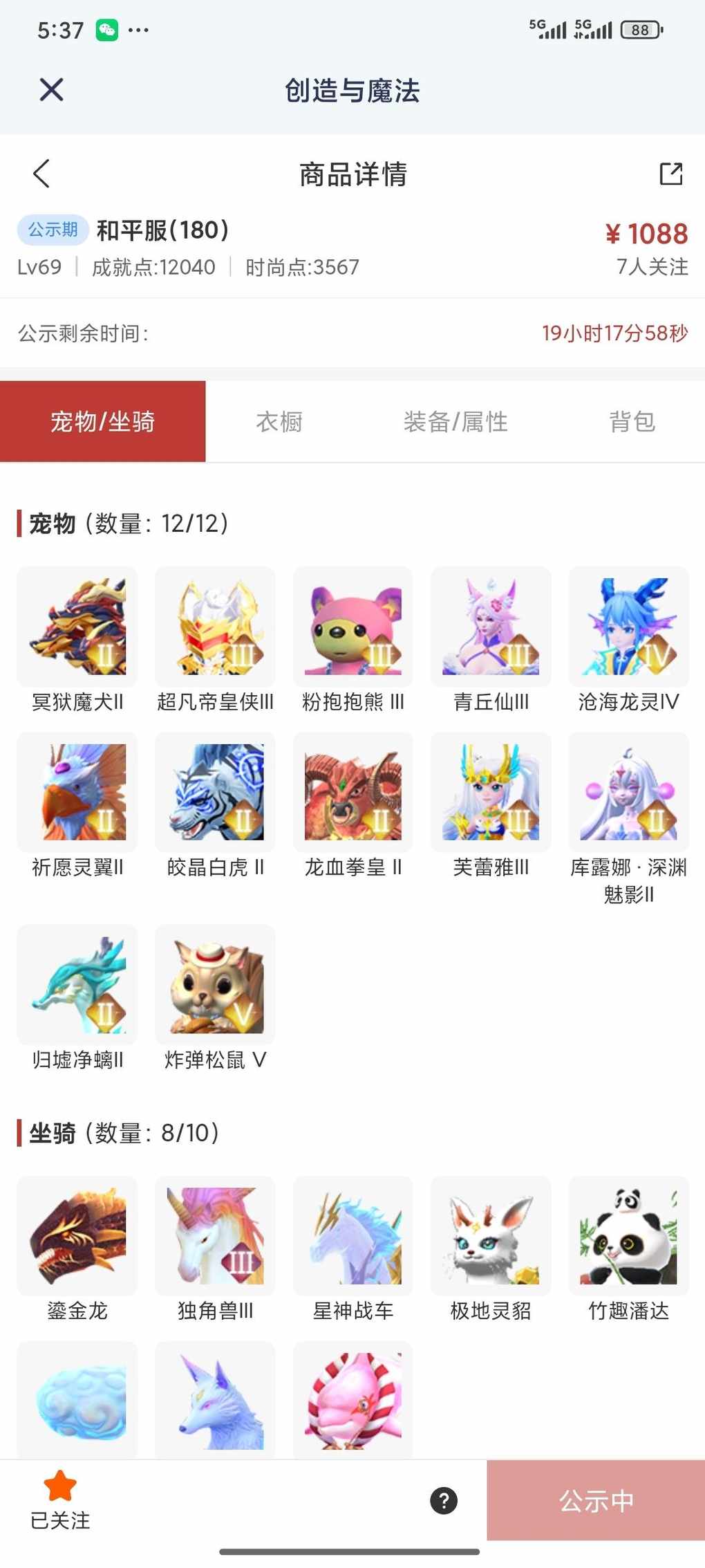
Task: Close the 创造与魔法 page
Action: pos(51,90)
